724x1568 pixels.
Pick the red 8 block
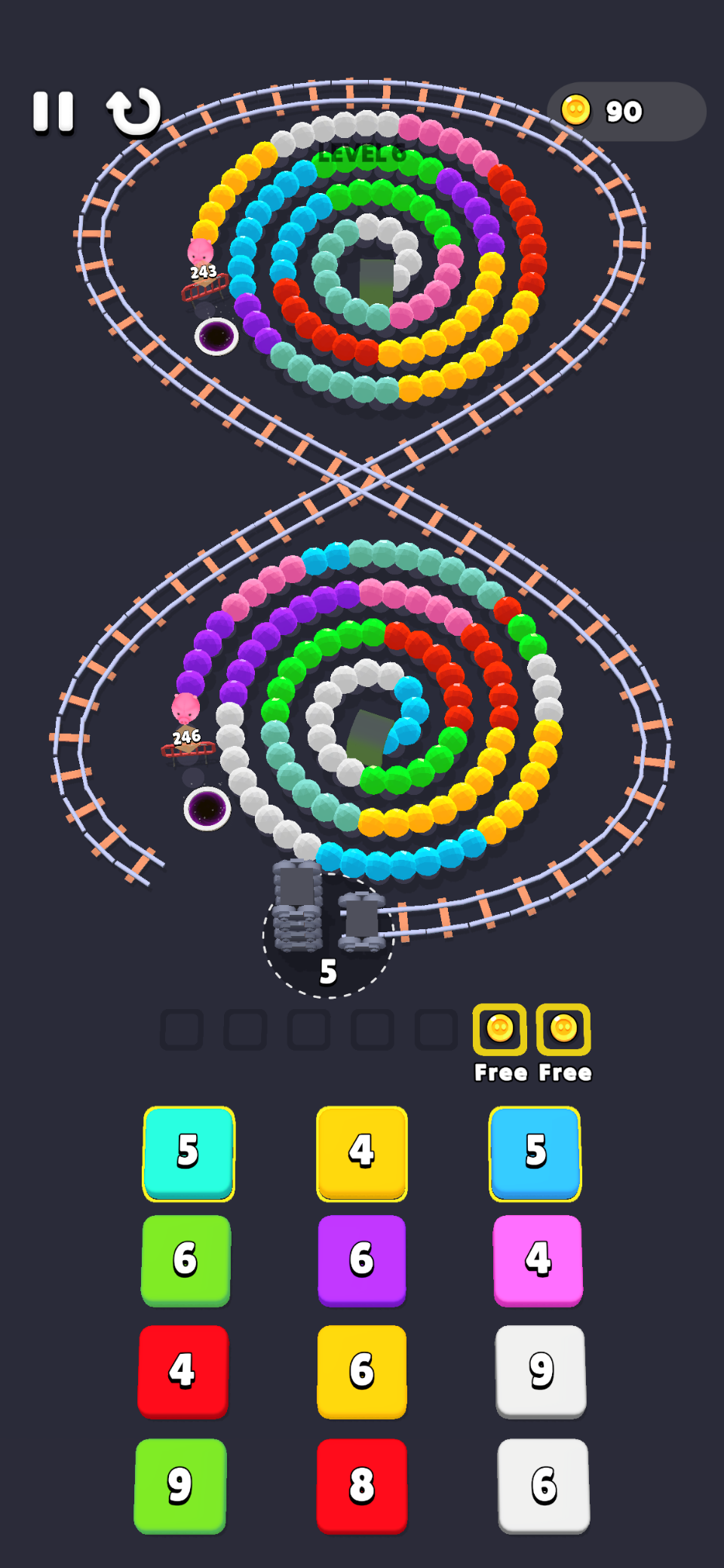[x=362, y=1485]
